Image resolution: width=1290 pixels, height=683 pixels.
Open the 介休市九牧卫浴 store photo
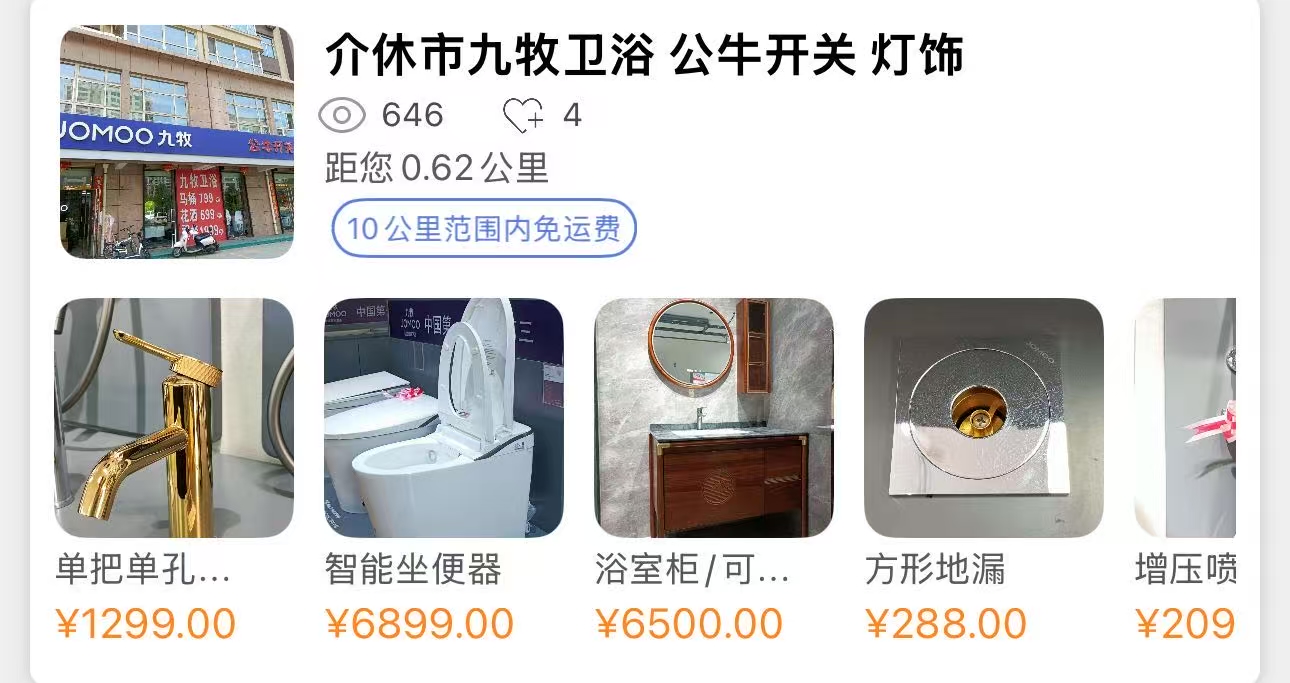tap(177, 142)
